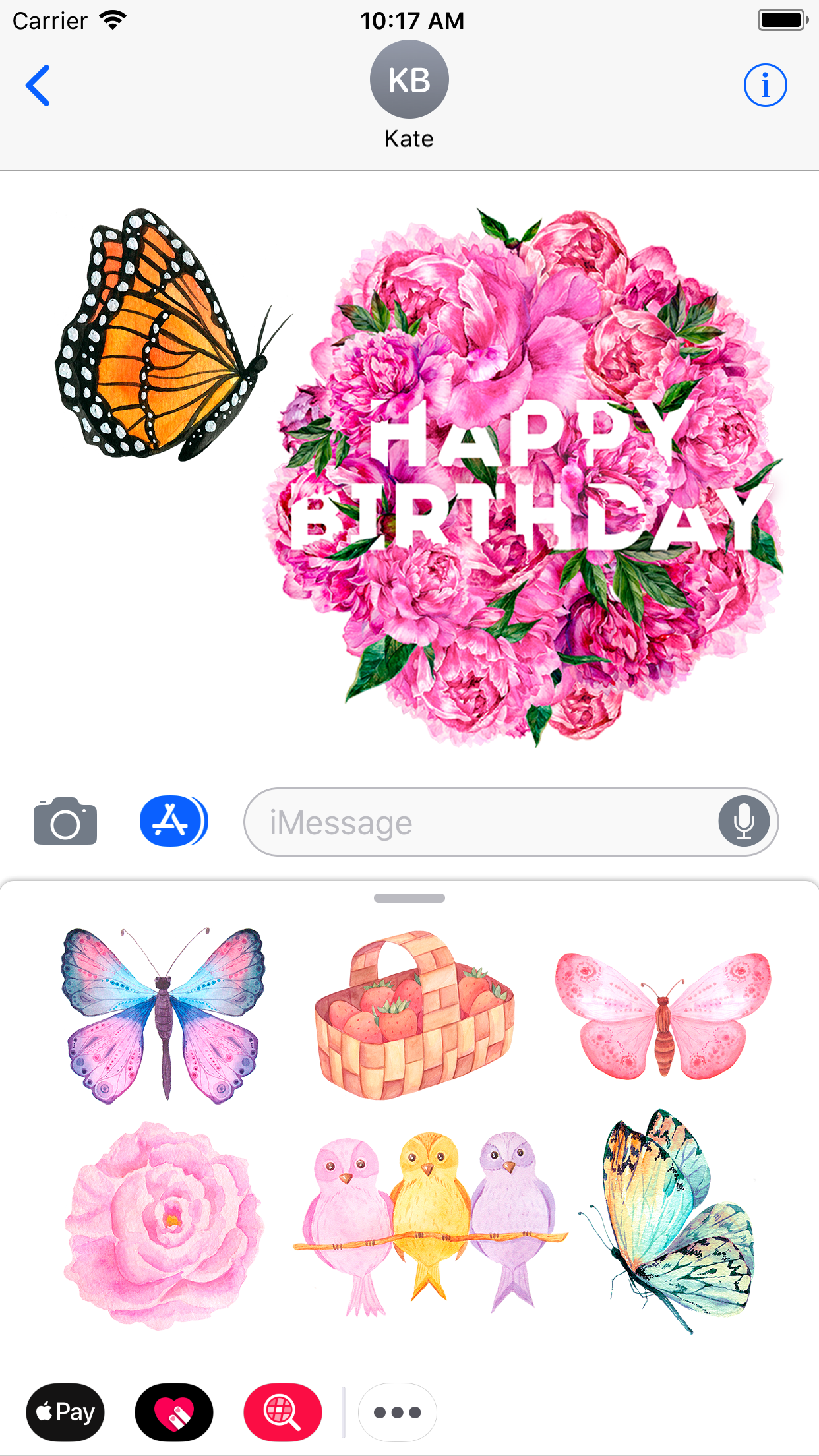Tap the Wi-Fi status icon
The image size is (819, 1456).
(113, 20)
